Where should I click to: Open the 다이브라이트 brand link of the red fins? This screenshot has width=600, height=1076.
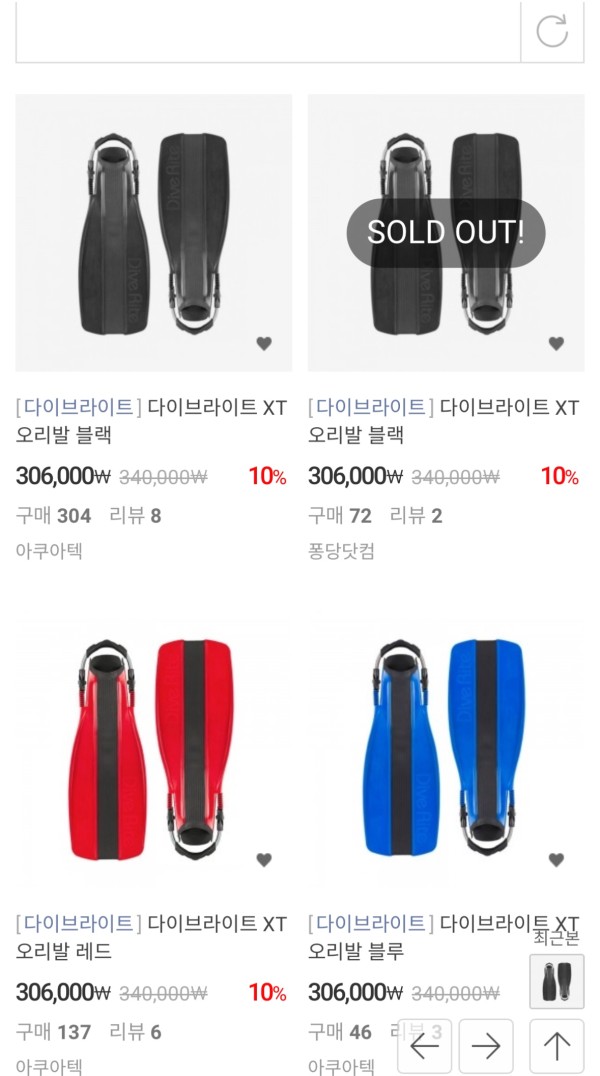click(x=78, y=923)
